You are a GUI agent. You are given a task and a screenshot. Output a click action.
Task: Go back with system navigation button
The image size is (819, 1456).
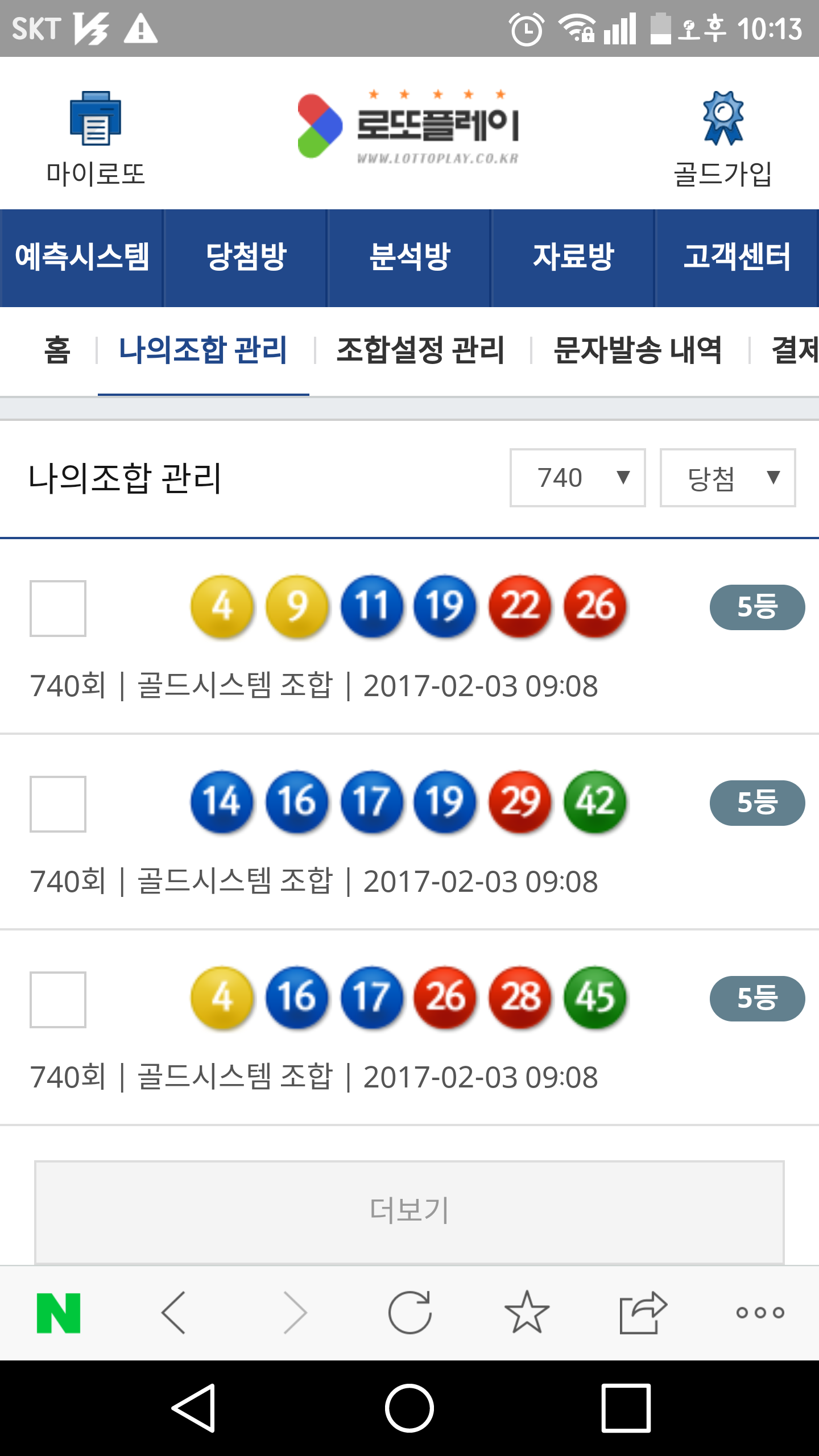point(194,1408)
